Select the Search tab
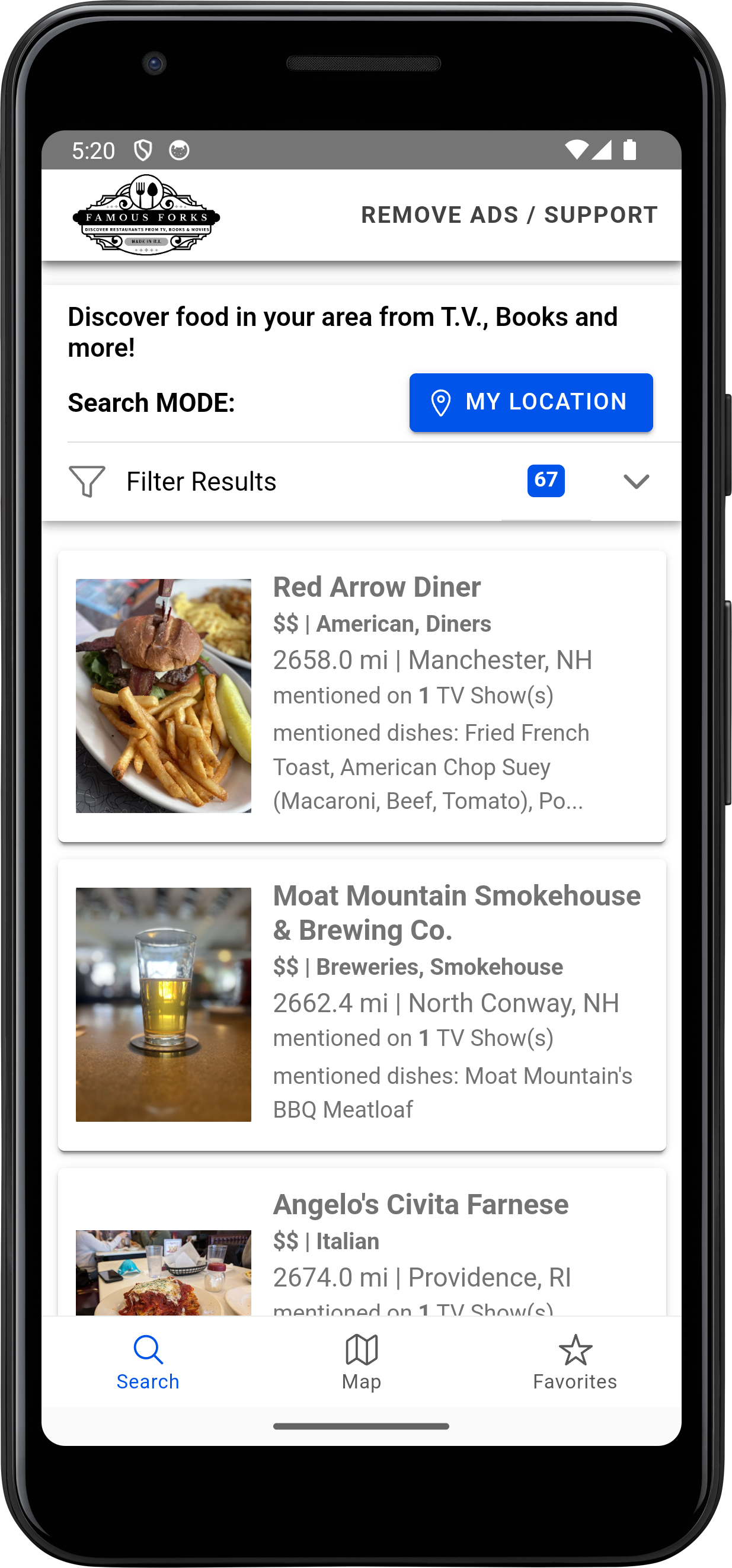The height and width of the screenshot is (1568, 732). tap(148, 1362)
